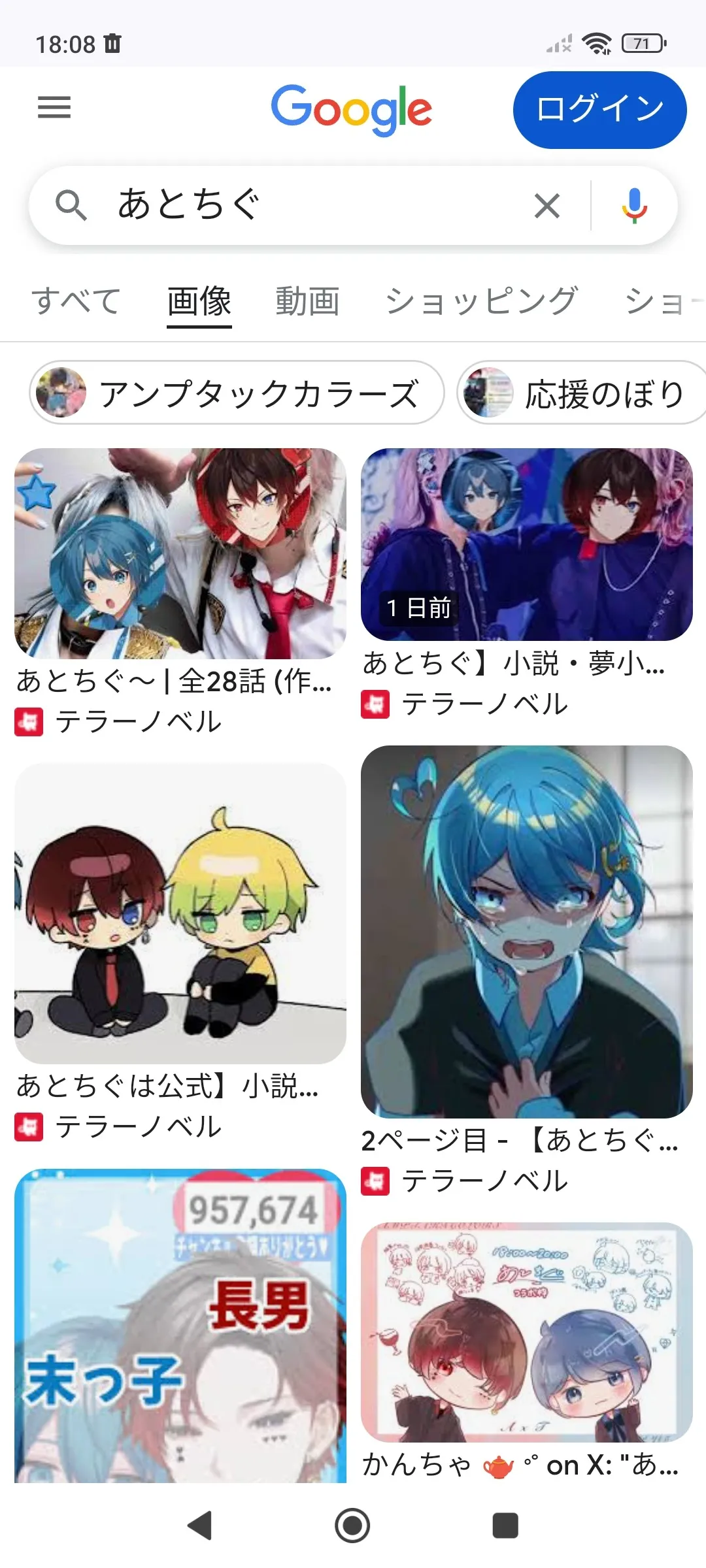Screen dimensions: 706x1568
Task: Select the アンプタックカラーズ chip
Action: (x=237, y=393)
